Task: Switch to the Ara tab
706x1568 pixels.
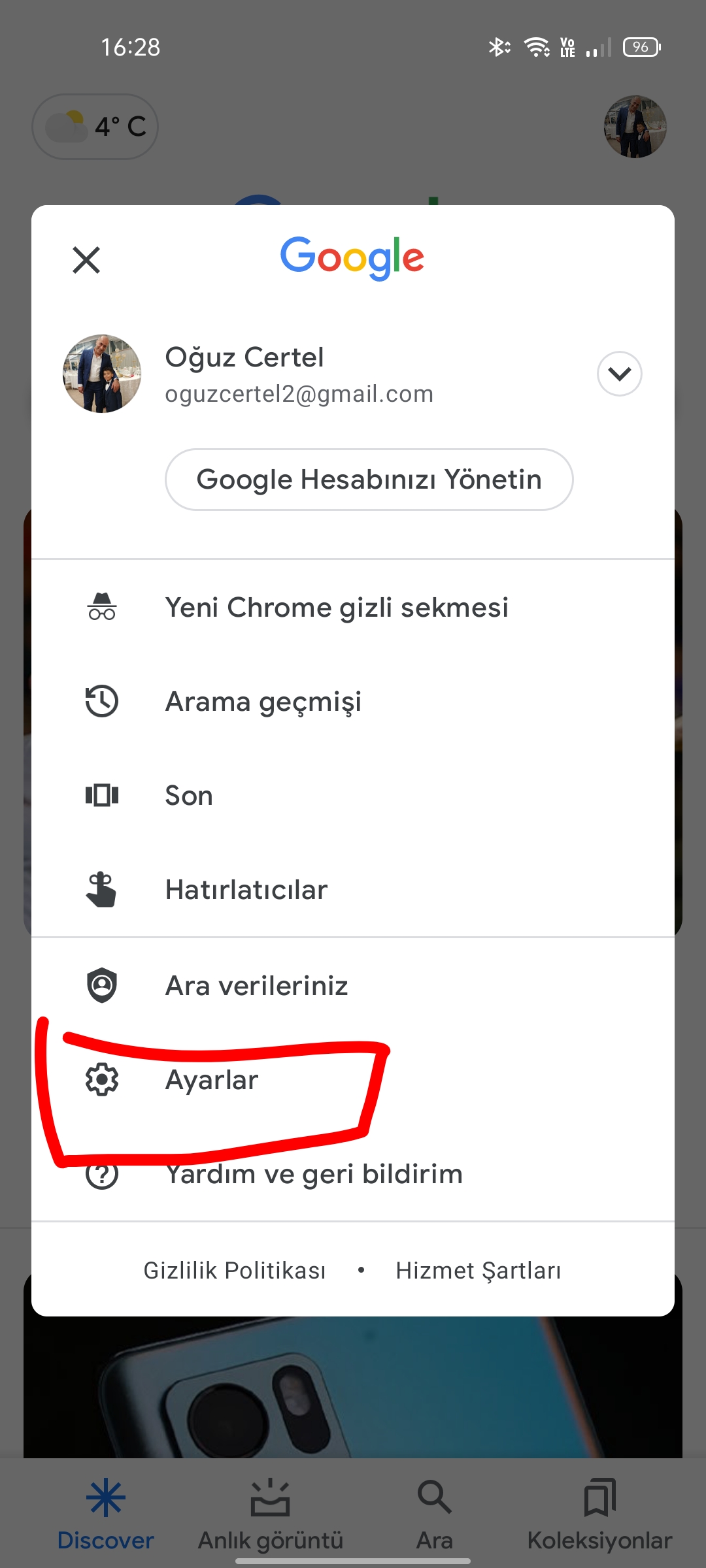Action: click(435, 1513)
